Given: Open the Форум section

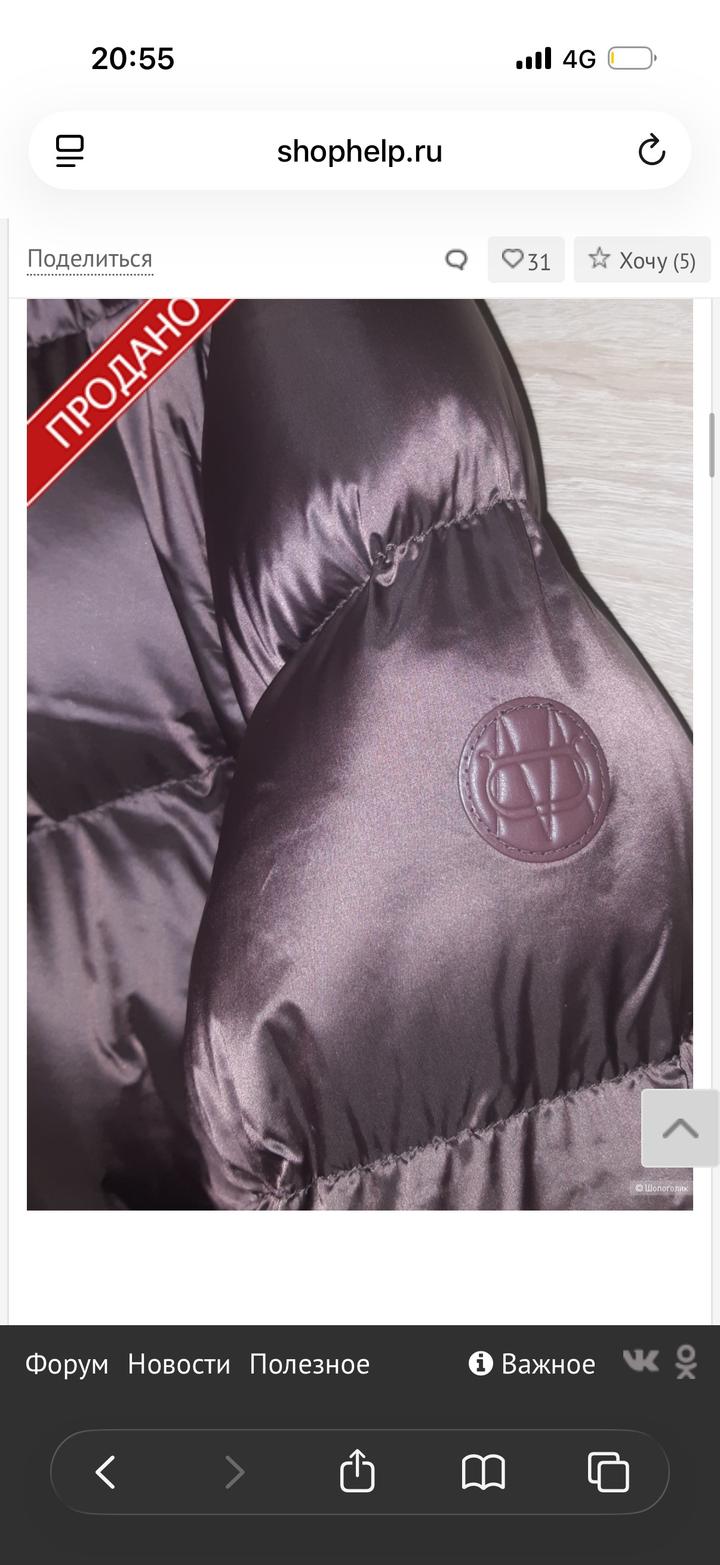Looking at the screenshot, I should pos(67,1364).
